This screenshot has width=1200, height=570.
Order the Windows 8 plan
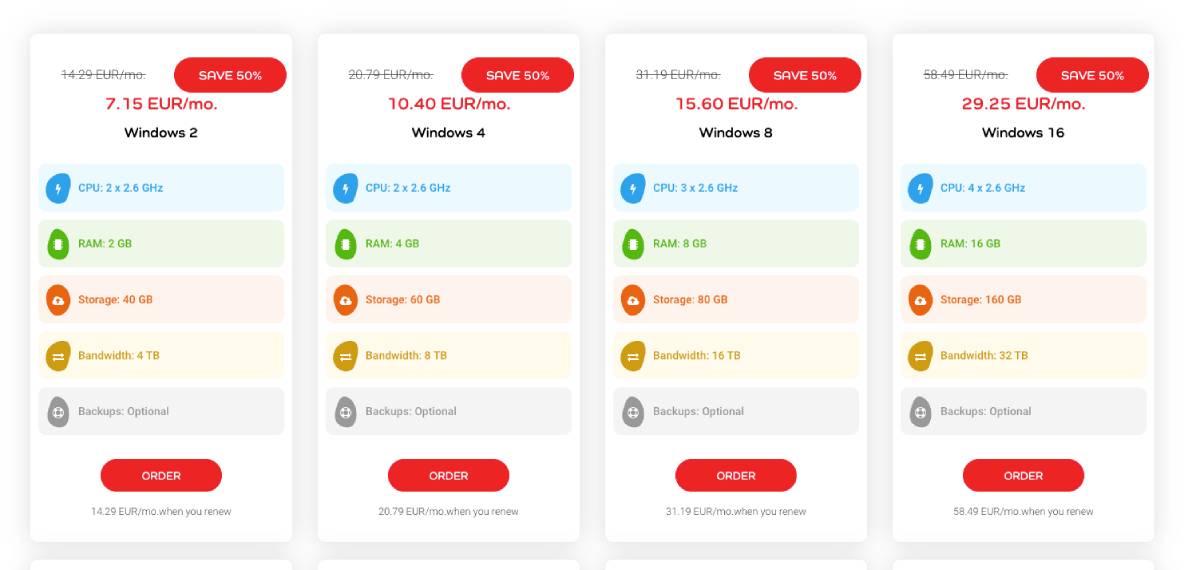click(735, 475)
